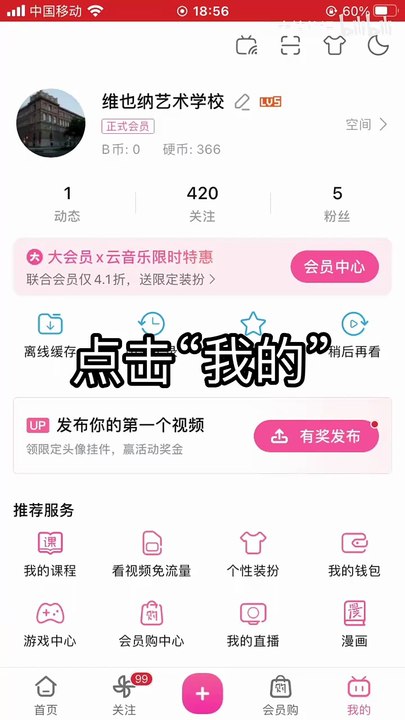Viewport: 405px width, 720px height.
Task: Open 个性装扮
Action: (253, 554)
